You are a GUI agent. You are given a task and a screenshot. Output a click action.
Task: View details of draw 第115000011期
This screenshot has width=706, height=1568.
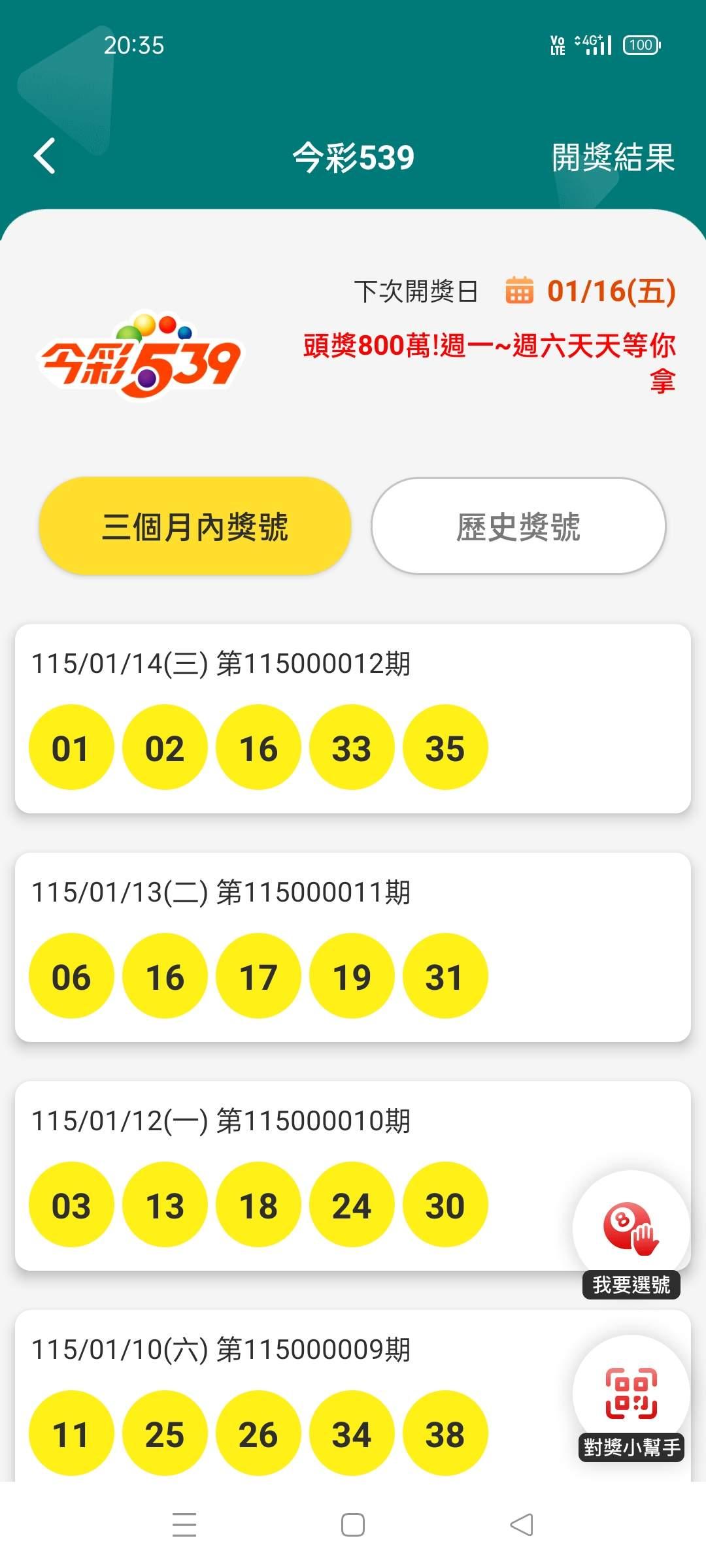point(353,947)
